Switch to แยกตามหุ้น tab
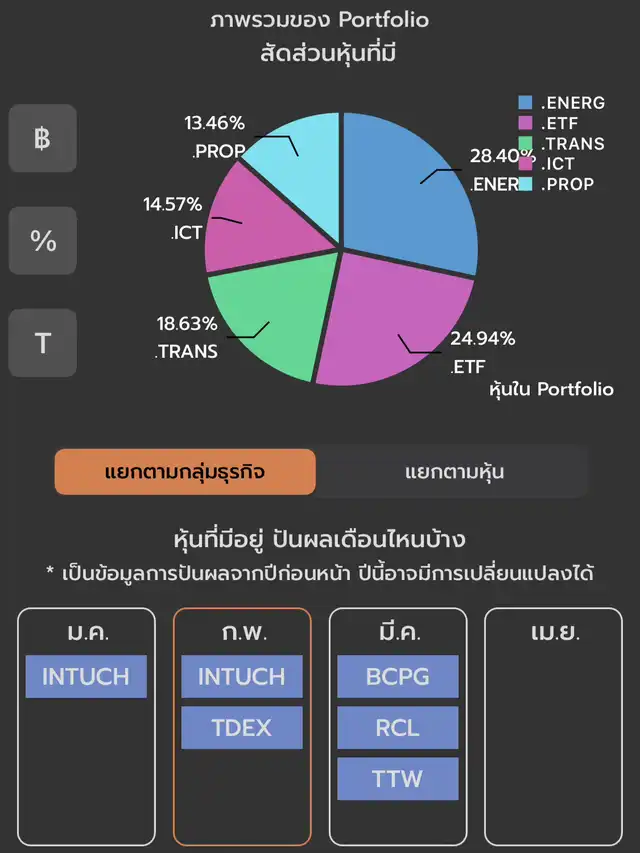This screenshot has height=853, width=640. [454, 472]
